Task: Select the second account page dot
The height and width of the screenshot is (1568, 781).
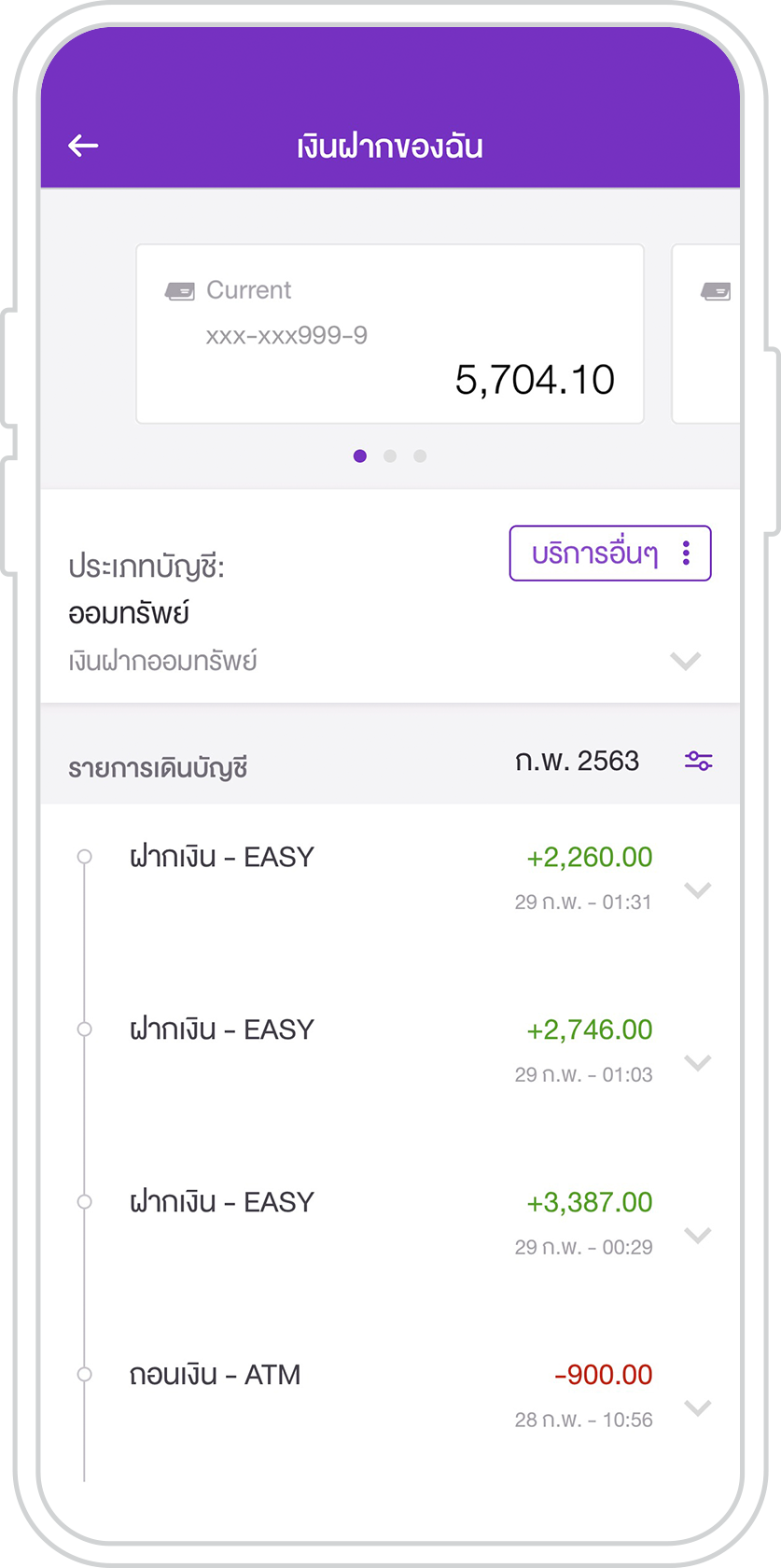Action: (390, 456)
